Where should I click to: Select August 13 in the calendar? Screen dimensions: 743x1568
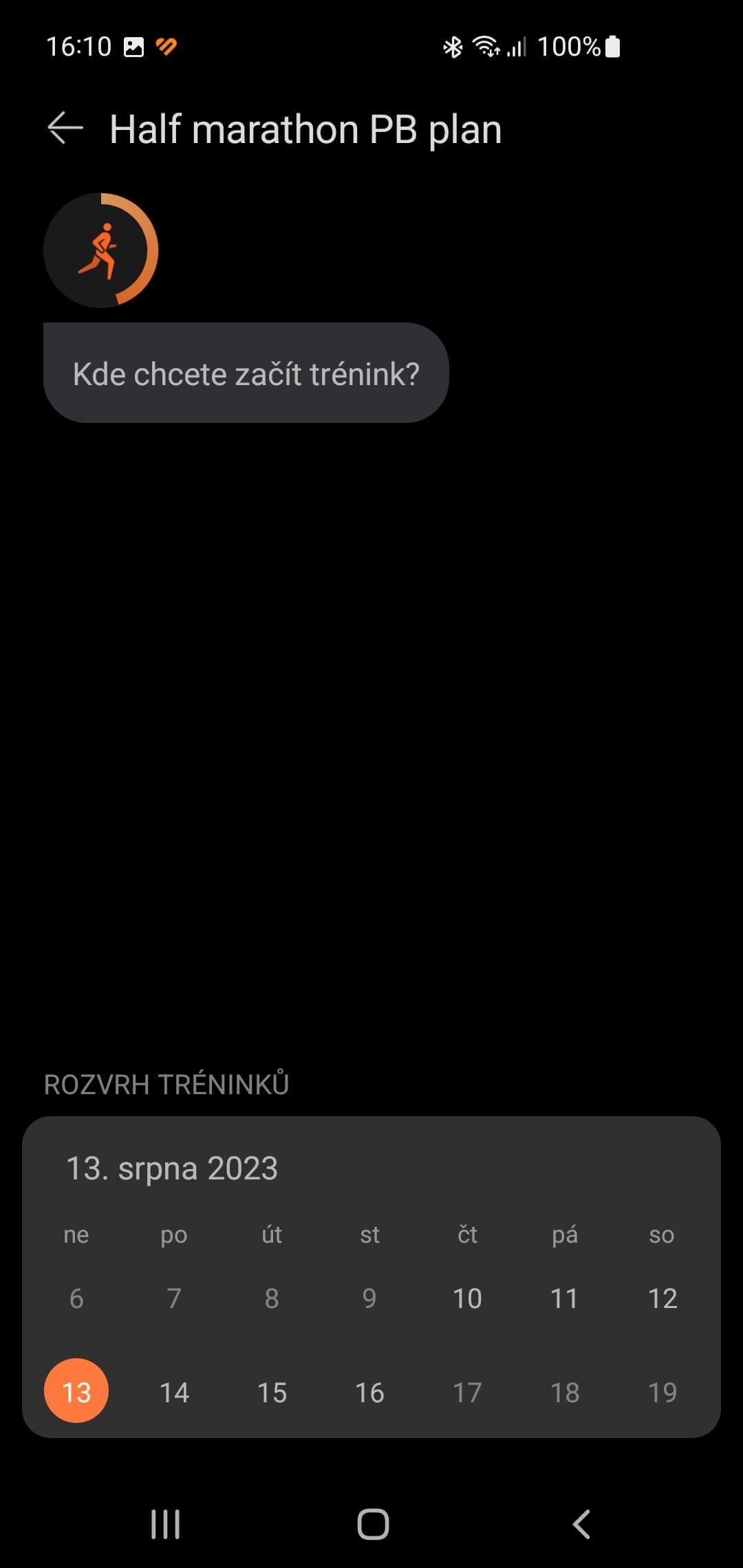[x=76, y=1392]
